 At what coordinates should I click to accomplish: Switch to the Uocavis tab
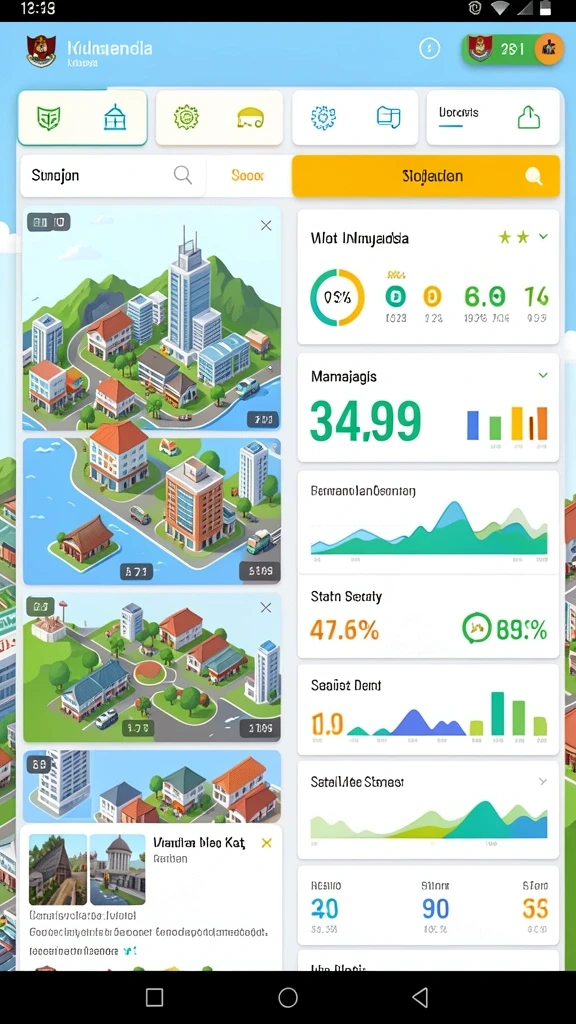pos(458,113)
